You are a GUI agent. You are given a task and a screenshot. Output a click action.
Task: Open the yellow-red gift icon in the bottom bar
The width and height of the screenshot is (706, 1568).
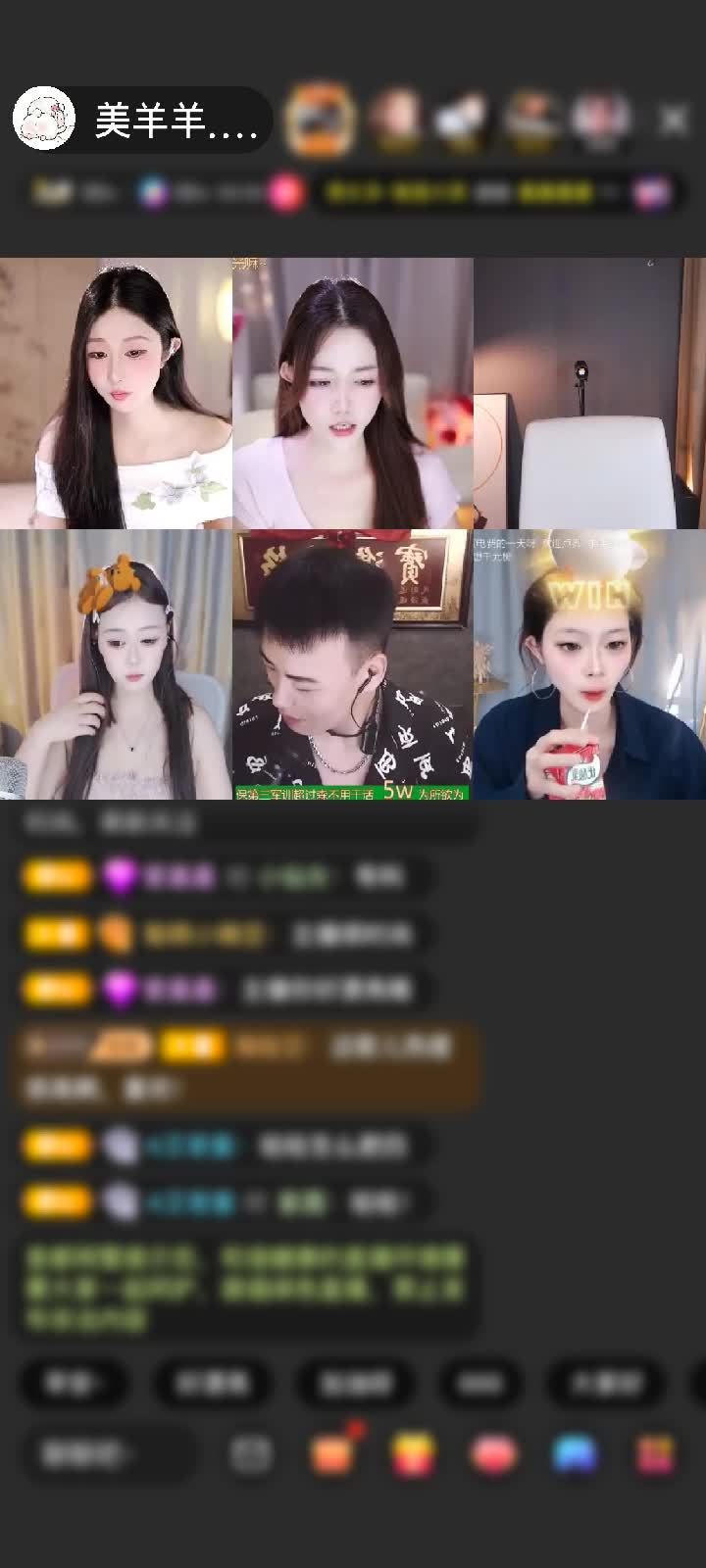[x=414, y=1454]
